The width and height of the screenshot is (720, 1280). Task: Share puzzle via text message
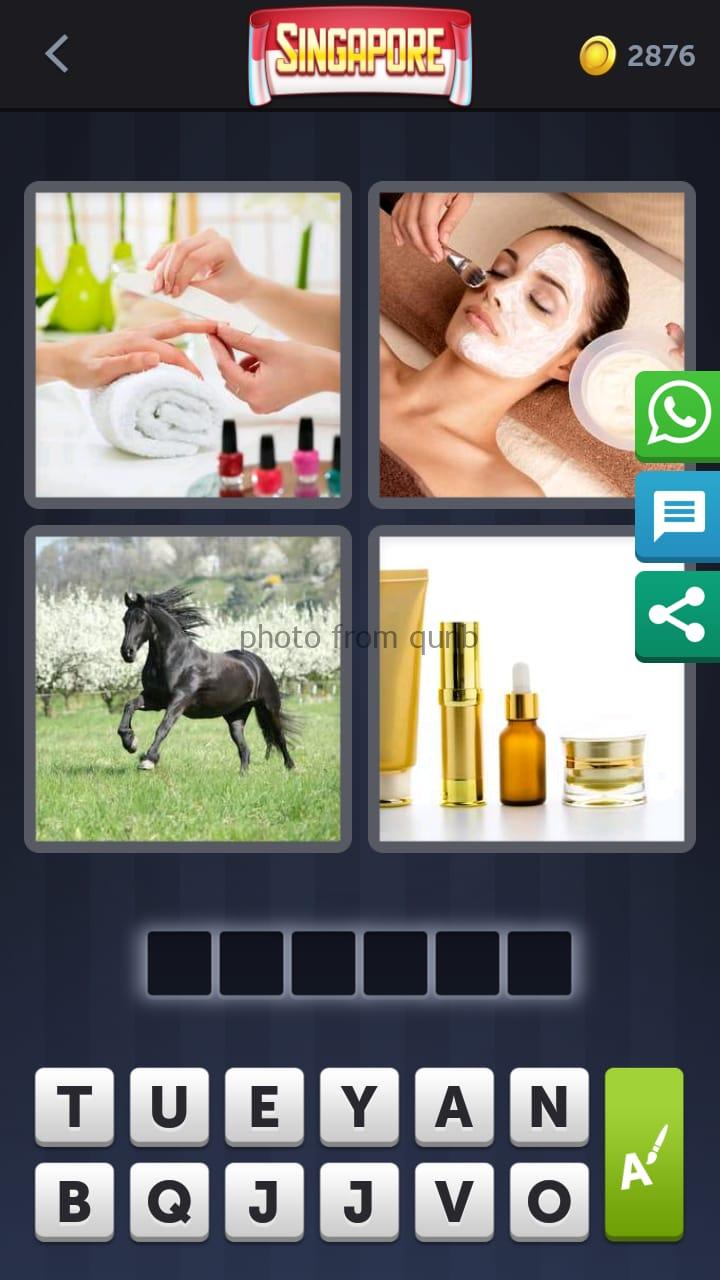coord(679,516)
